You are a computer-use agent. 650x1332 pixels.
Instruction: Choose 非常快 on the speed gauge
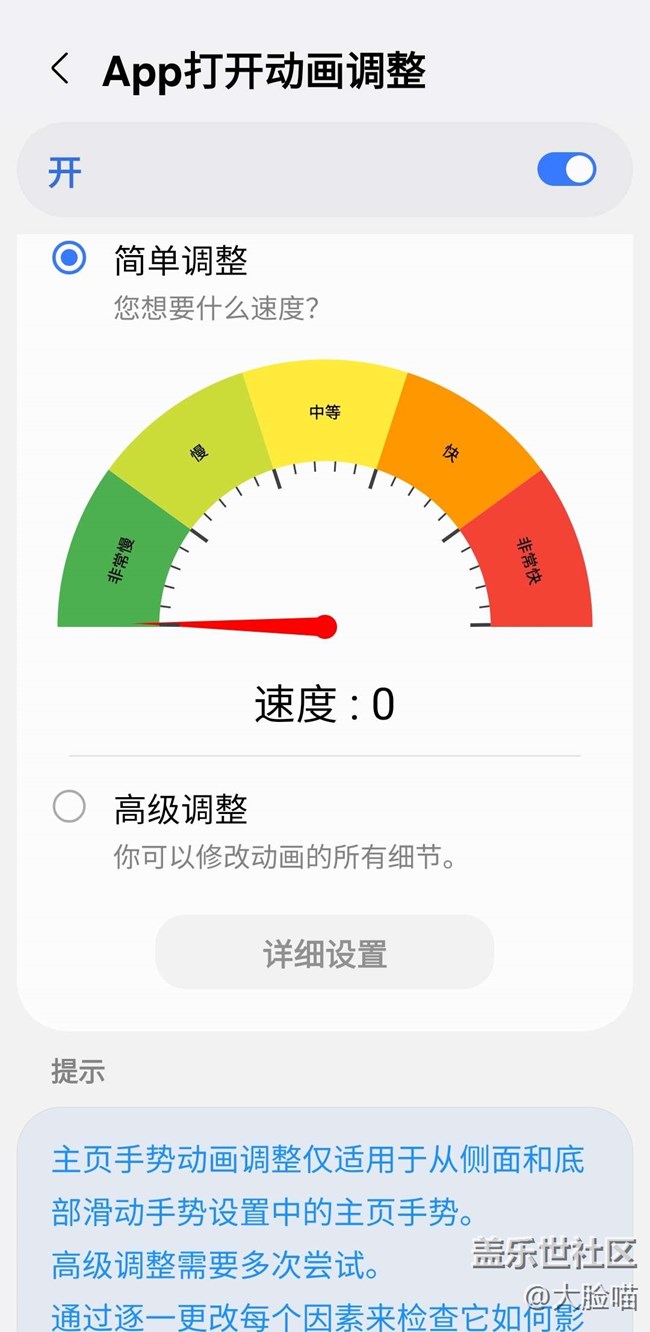tap(531, 562)
